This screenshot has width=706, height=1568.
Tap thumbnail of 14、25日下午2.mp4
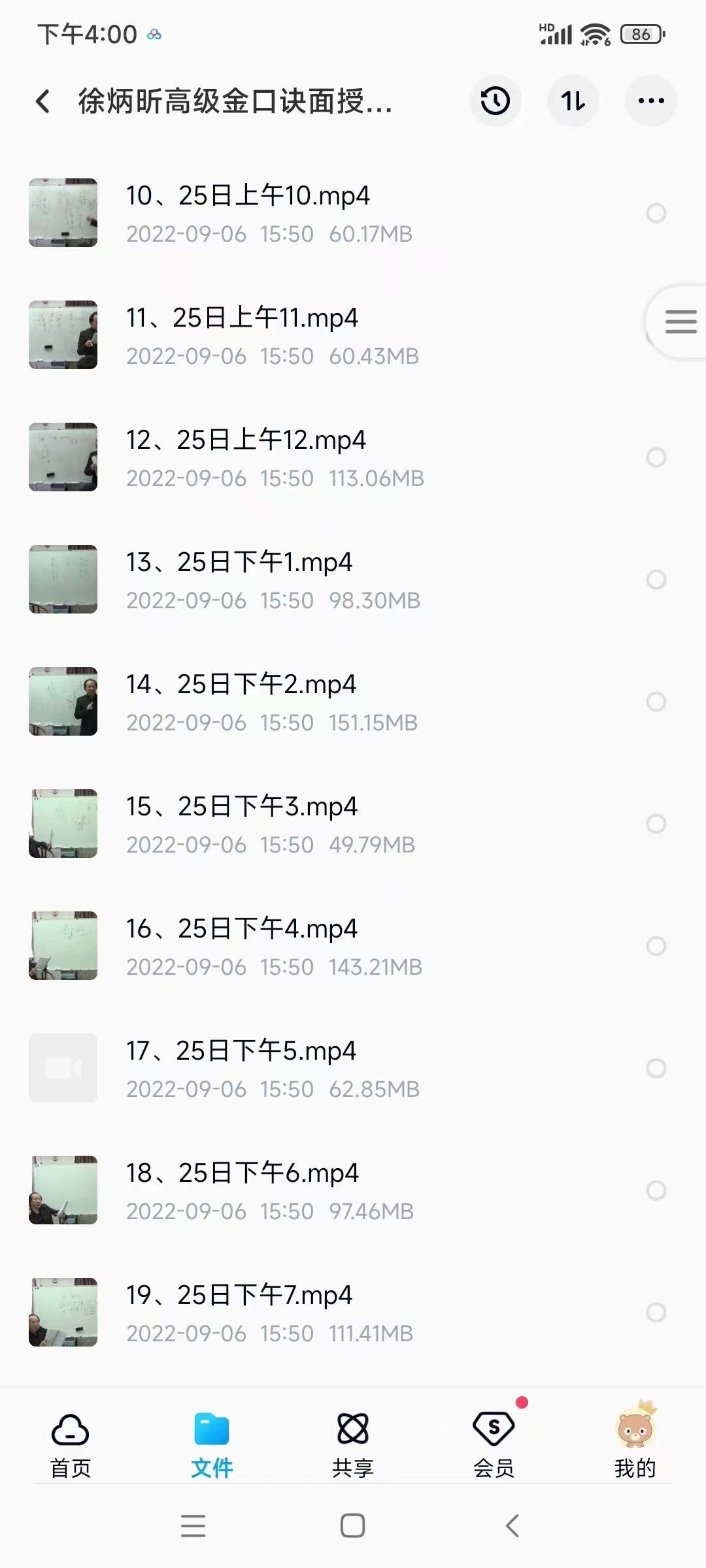[x=62, y=702]
